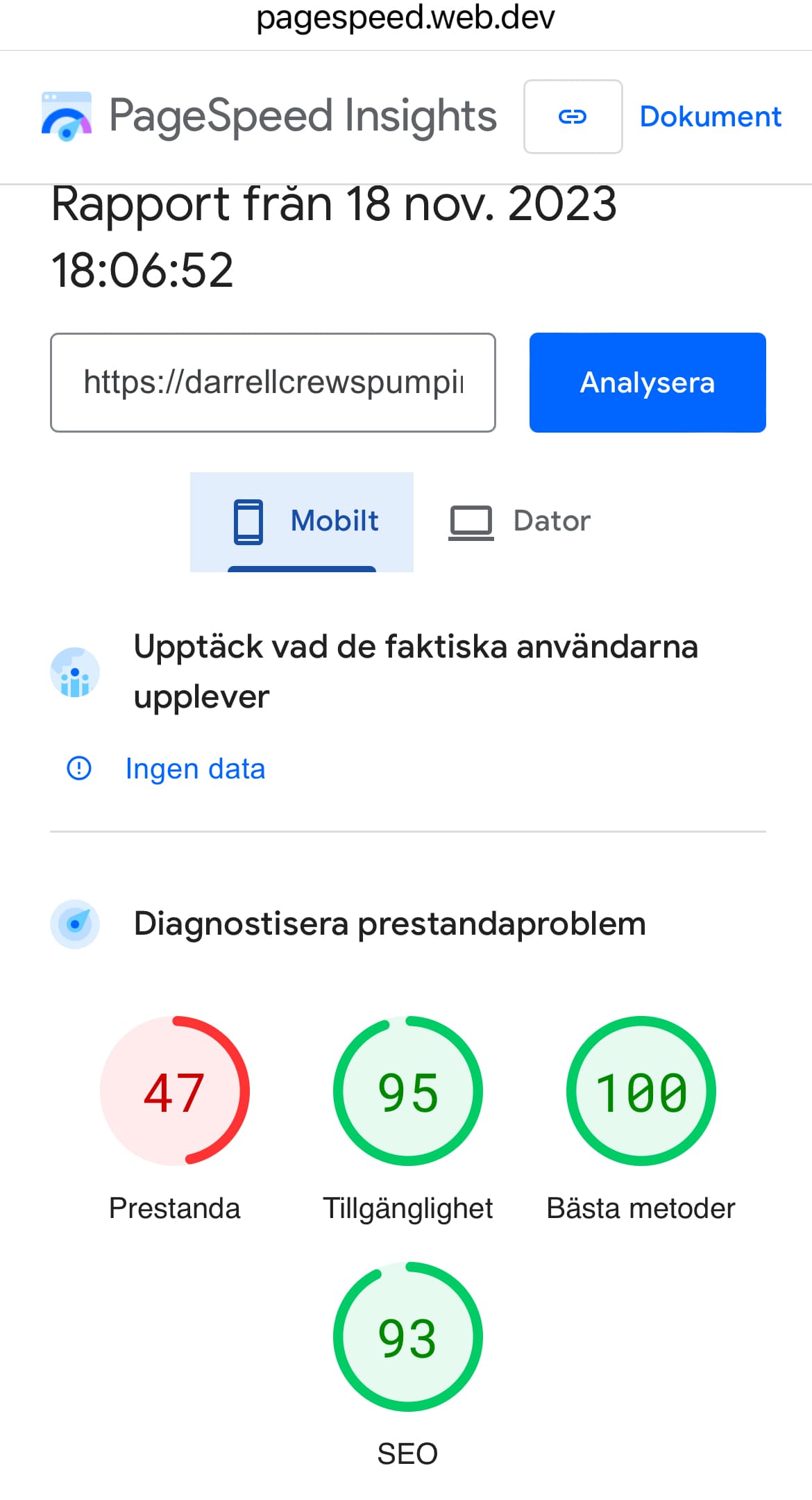View the Bästa metoder score 100
The width and height of the screenshot is (812, 1500).
[x=641, y=1090]
